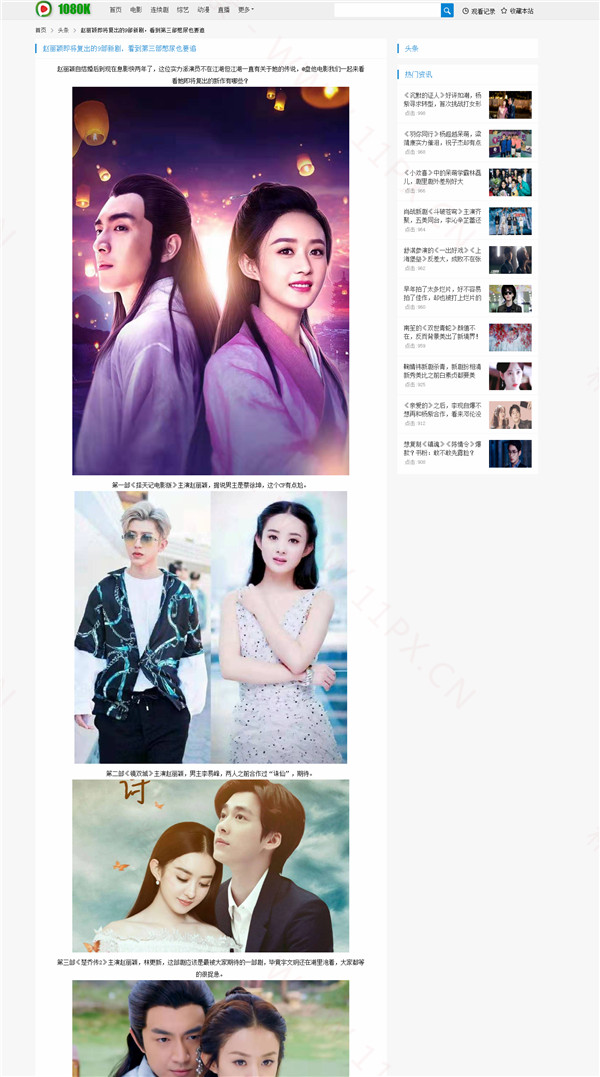The width and height of the screenshot is (600, 1077).
Task: Open the《镇魂》《陈情令》news item
Action: coord(442,448)
